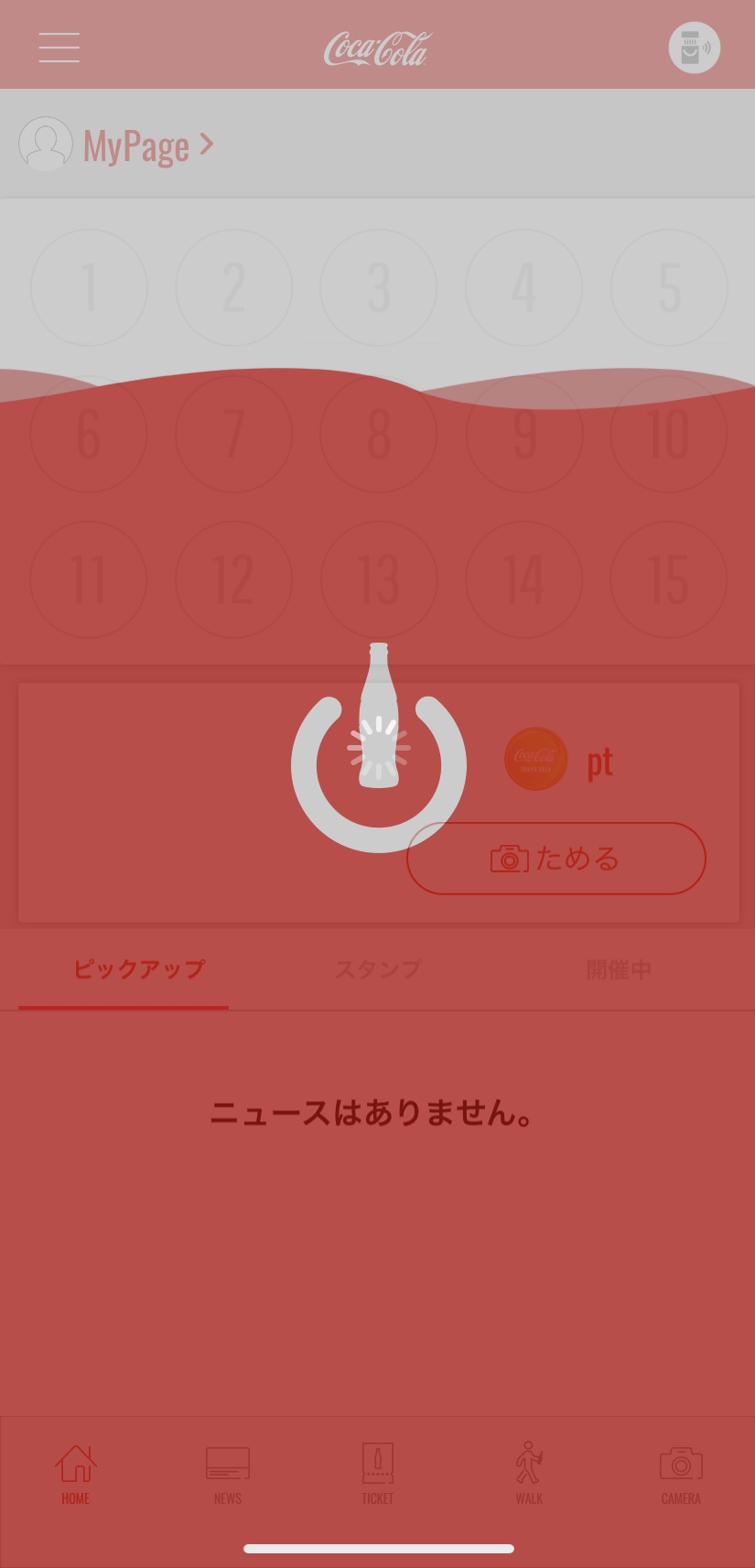Image resolution: width=755 pixels, height=1568 pixels.
Task: Open the TICKET tab
Action: [x=377, y=1473]
